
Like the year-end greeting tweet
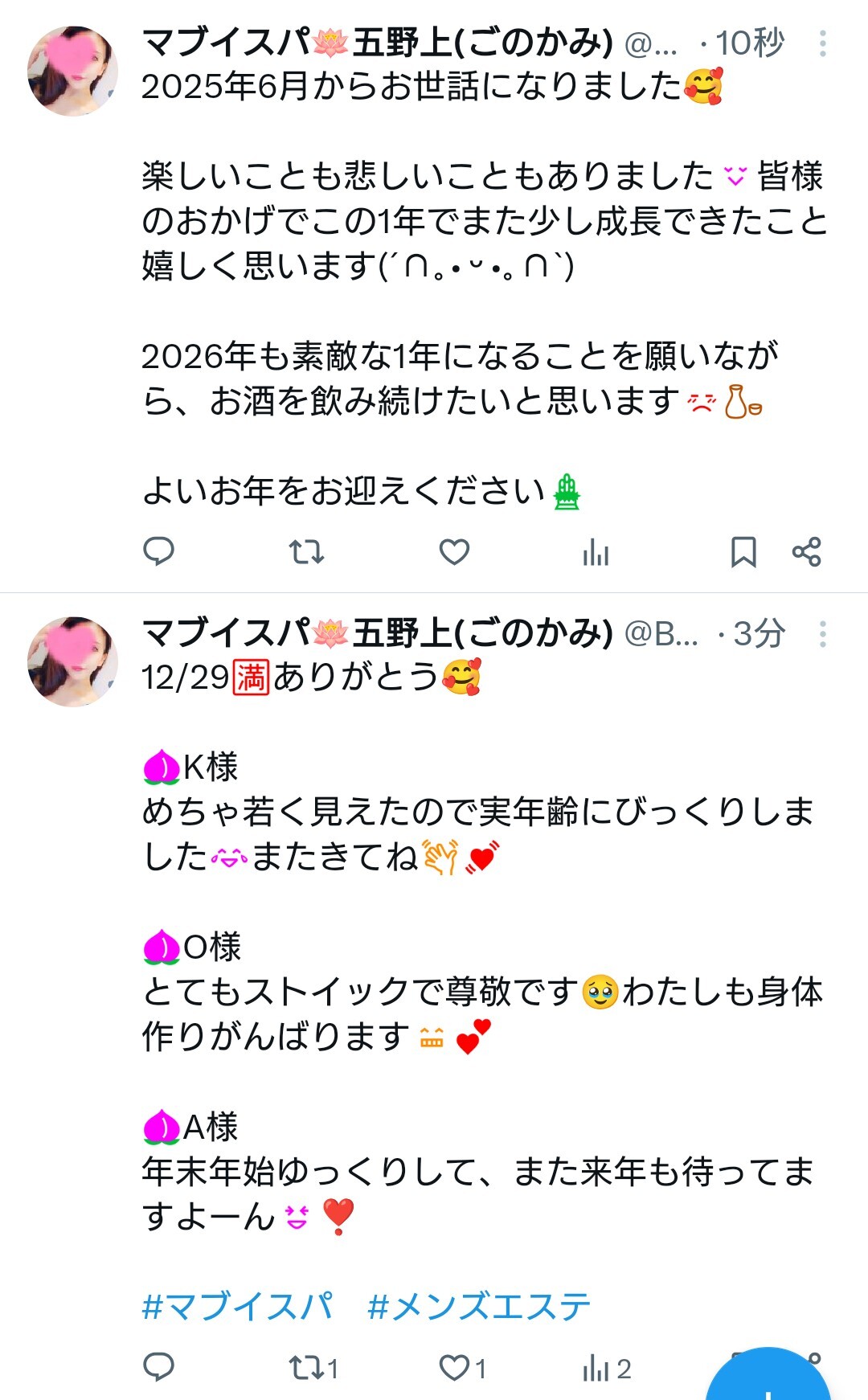[455, 551]
